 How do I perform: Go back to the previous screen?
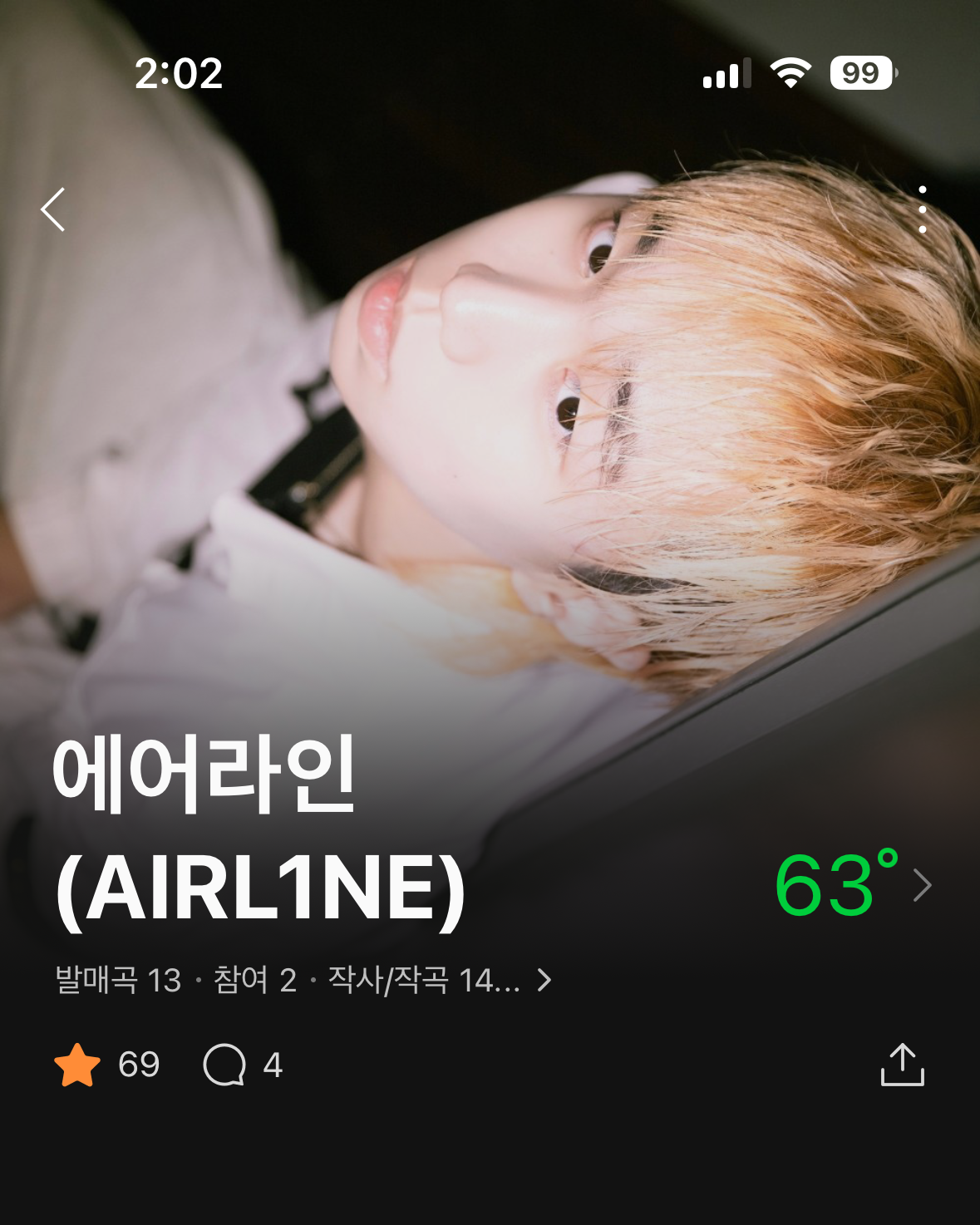tap(53, 209)
